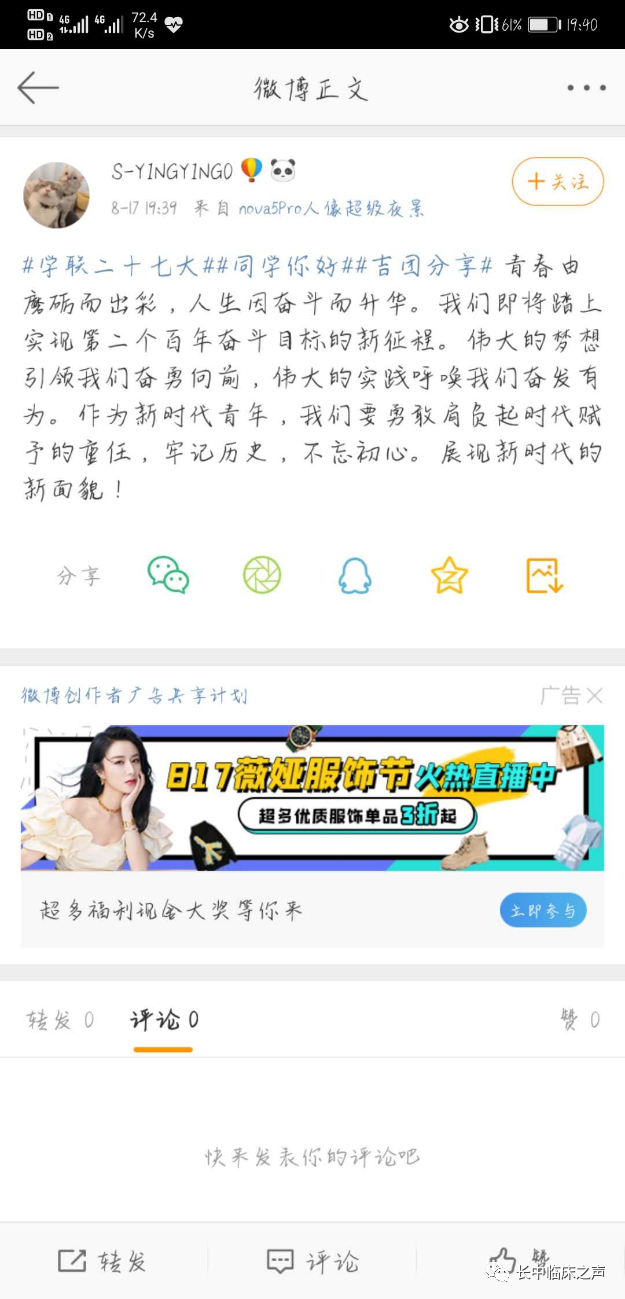Save the post as an image
Viewport: 625px width, 1299px height.
tap(545, 575)
